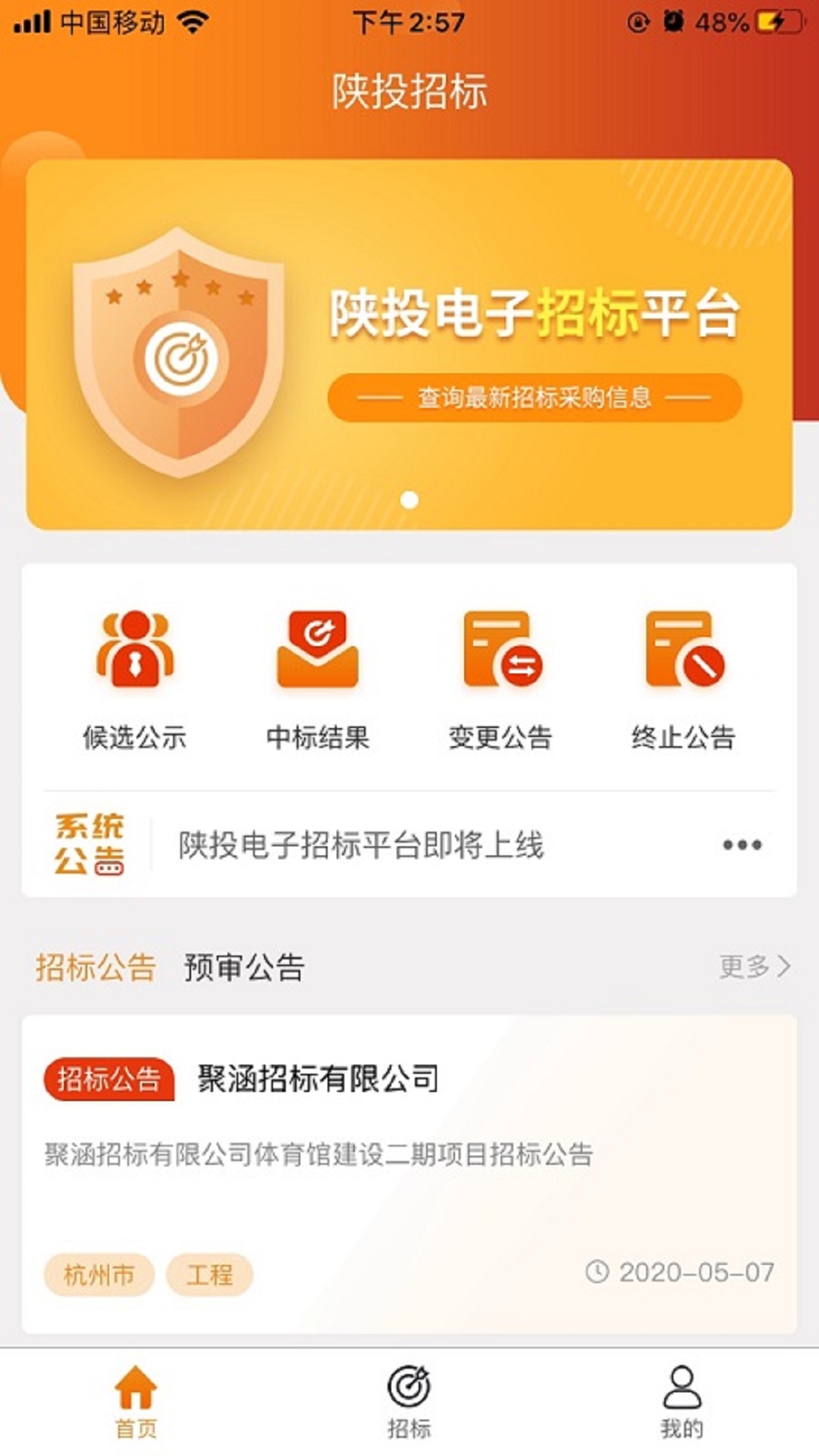Tap the three-dot more icon in 系统公告
The image size is (819, 1456).
coord(742,845)
